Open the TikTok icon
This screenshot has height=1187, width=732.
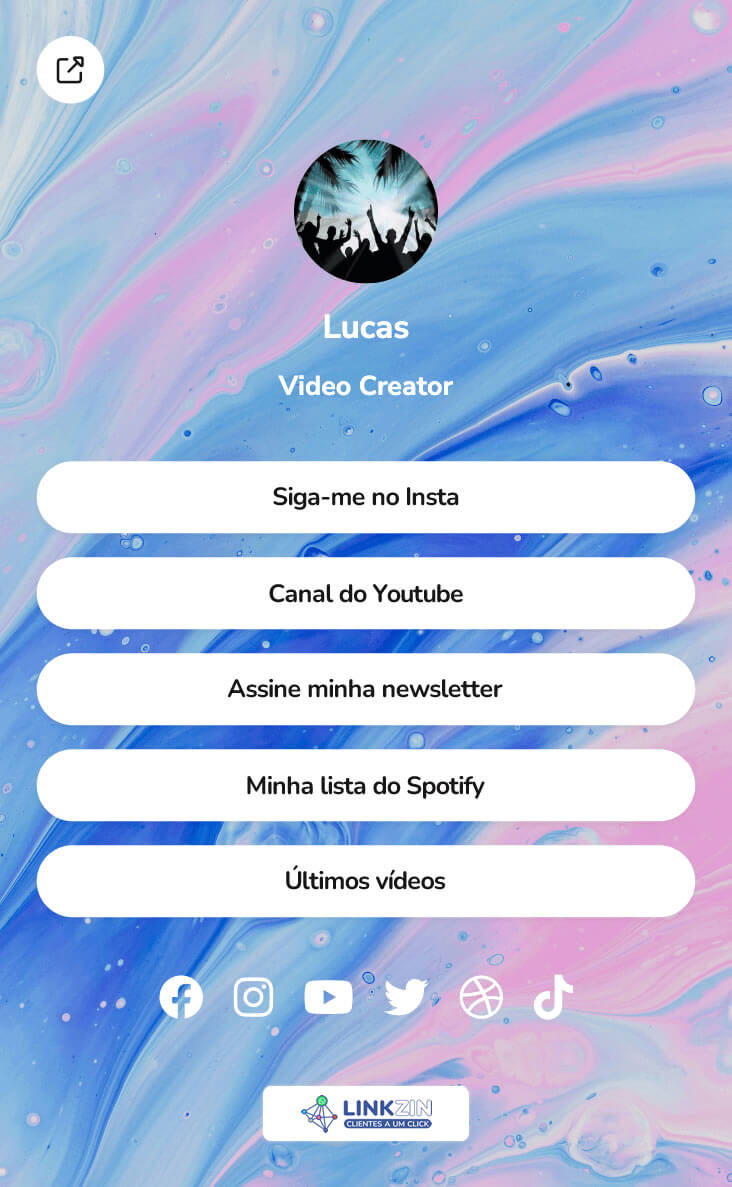pyautogui.click(x=553, y=997)
